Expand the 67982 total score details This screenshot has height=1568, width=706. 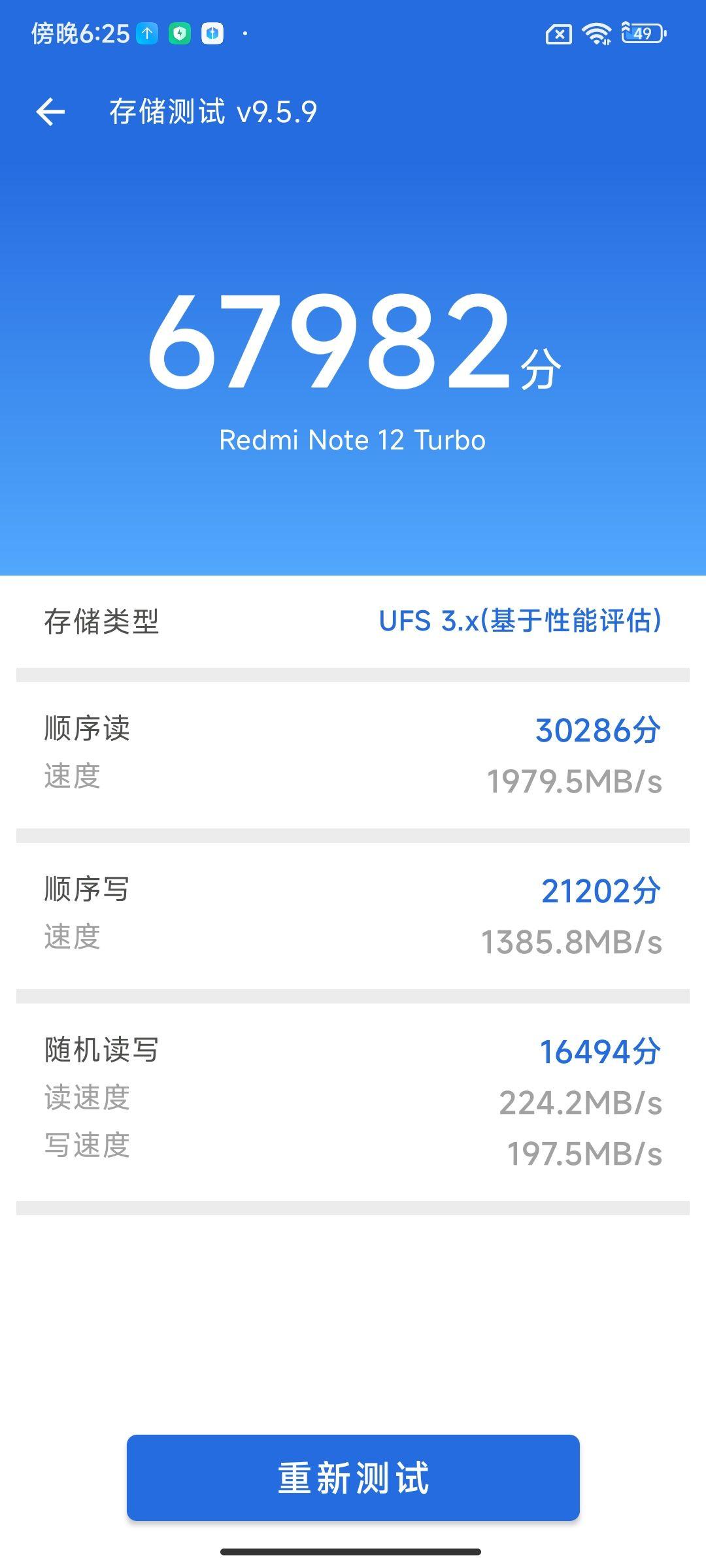[353, 340]
